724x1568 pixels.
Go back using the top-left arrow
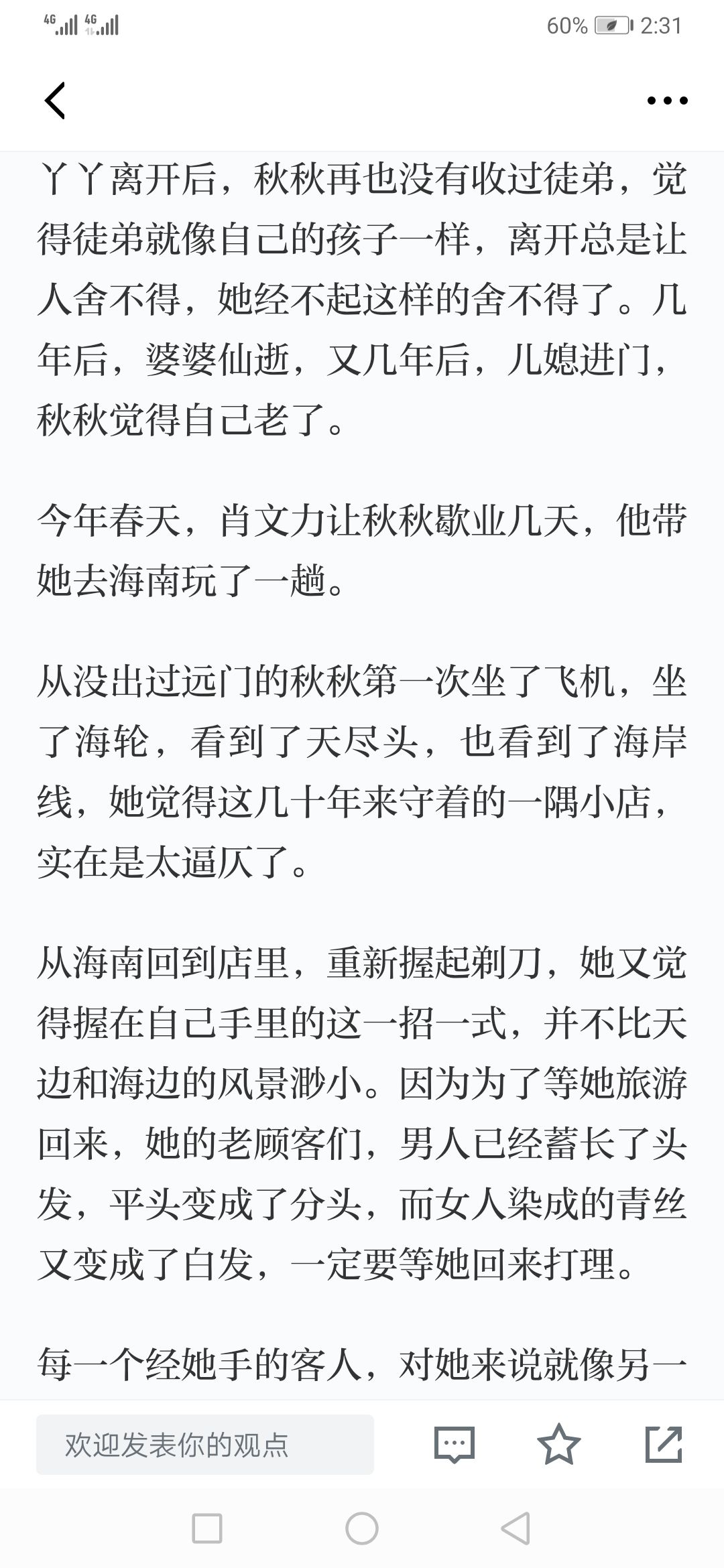55,101
